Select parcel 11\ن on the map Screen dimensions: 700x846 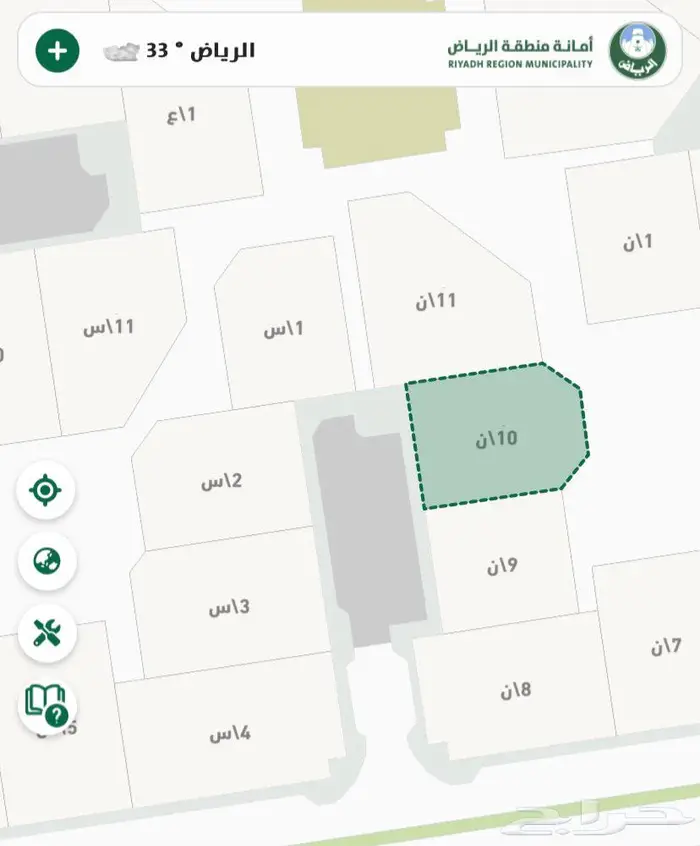pos(438,300)
